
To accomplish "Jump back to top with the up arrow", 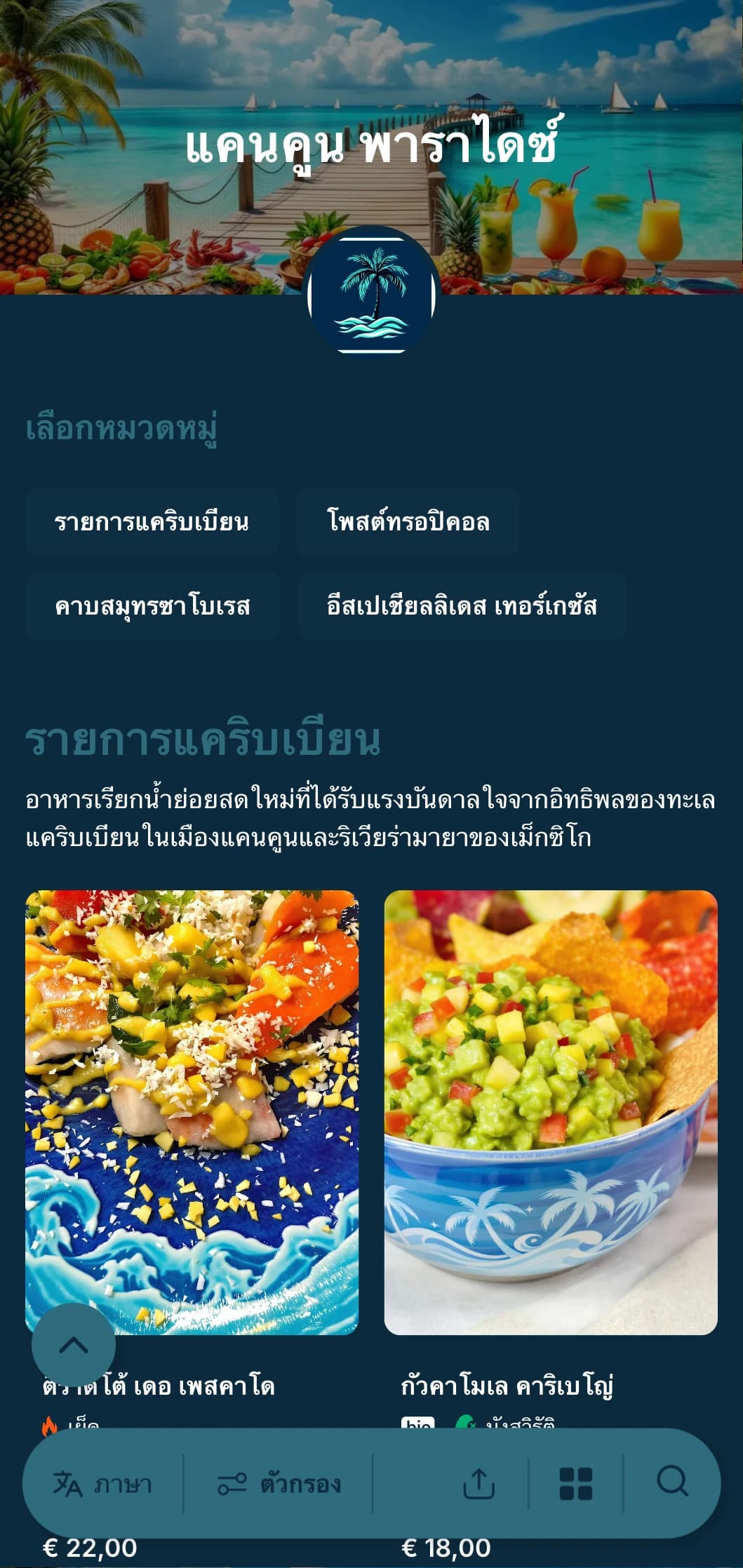I will 74,1345.
